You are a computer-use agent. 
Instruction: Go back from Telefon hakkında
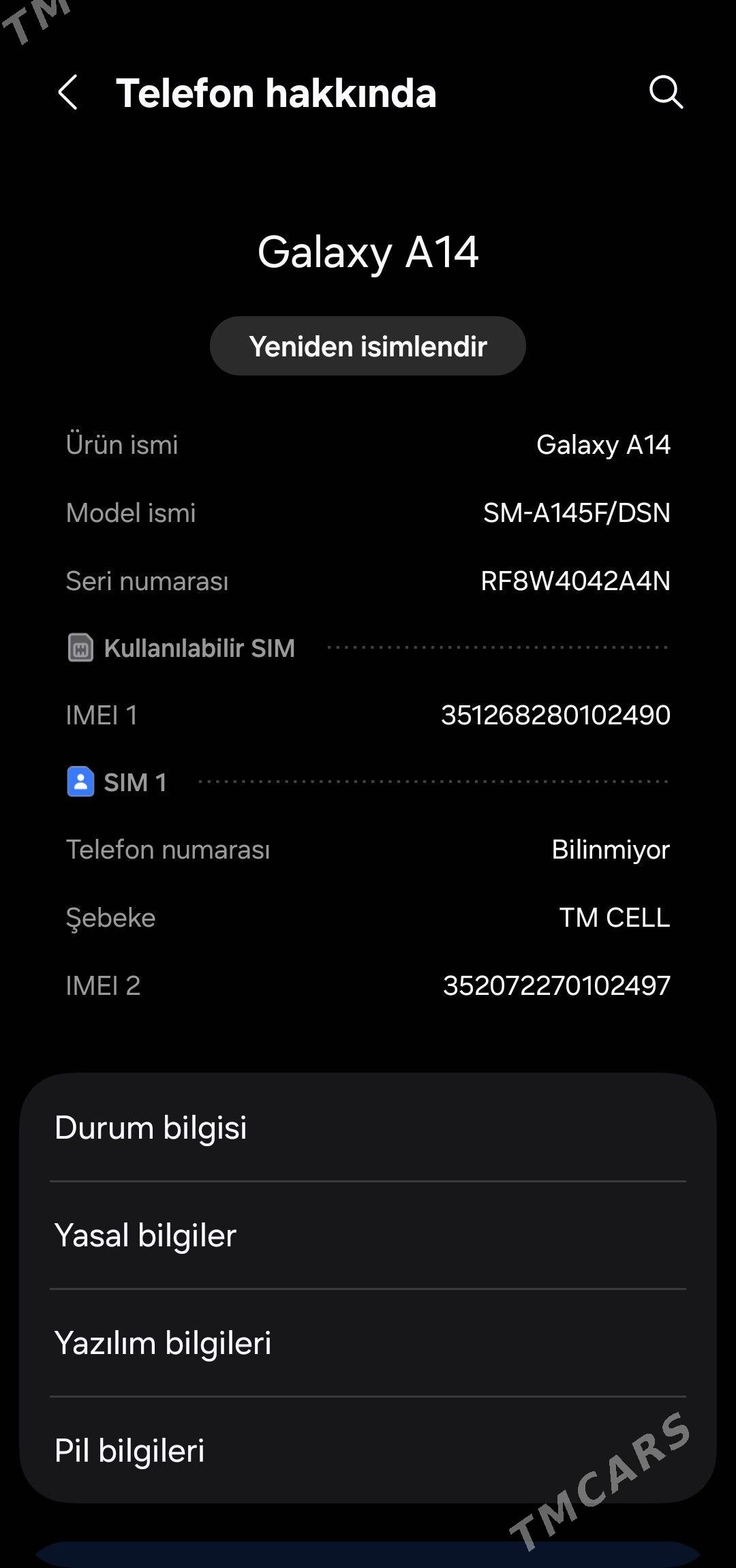point(67,93)
